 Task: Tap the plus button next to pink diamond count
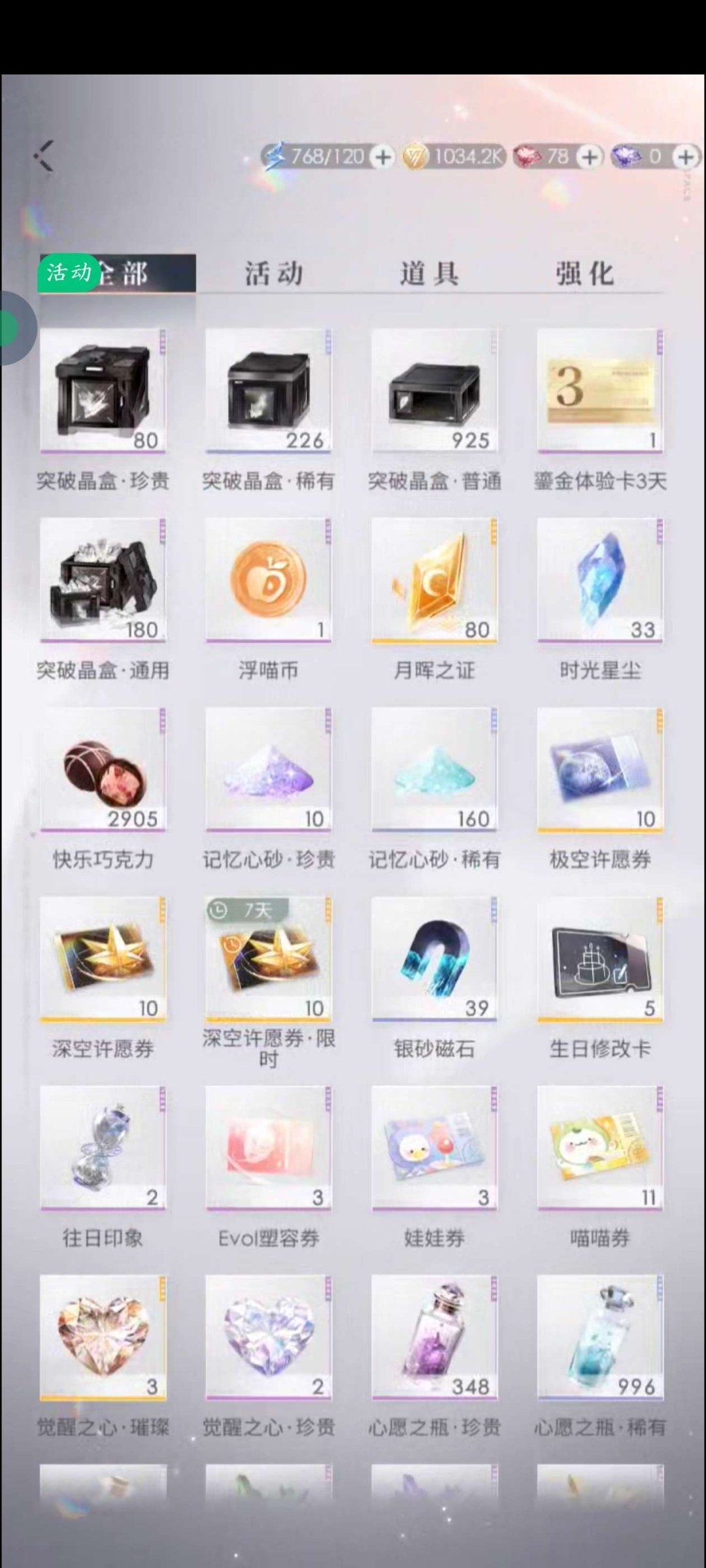[589, 157]
